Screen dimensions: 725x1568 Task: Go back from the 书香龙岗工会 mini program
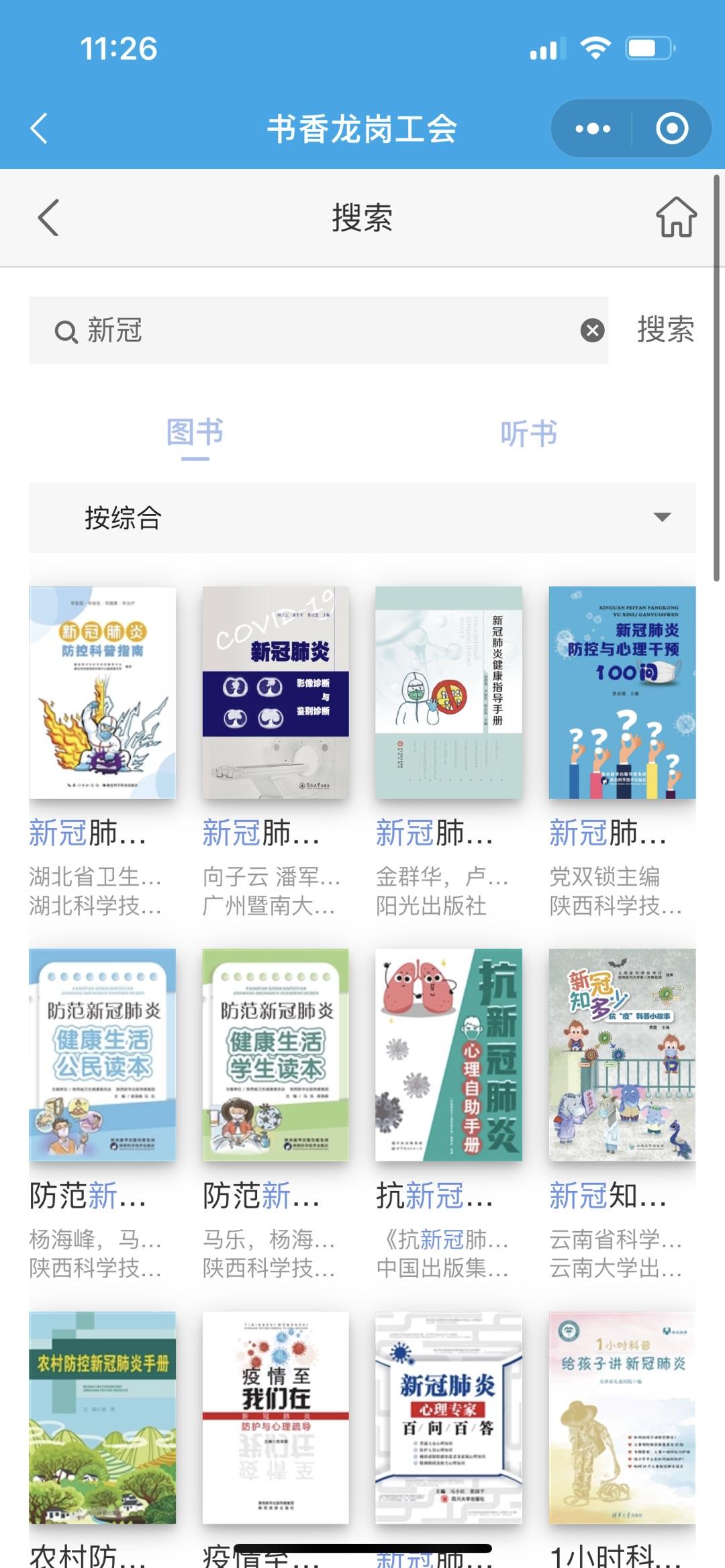click(x=40, y=128)
